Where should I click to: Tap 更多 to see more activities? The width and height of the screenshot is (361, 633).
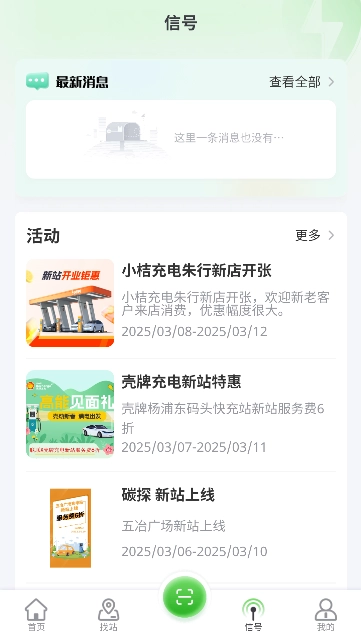315,235
